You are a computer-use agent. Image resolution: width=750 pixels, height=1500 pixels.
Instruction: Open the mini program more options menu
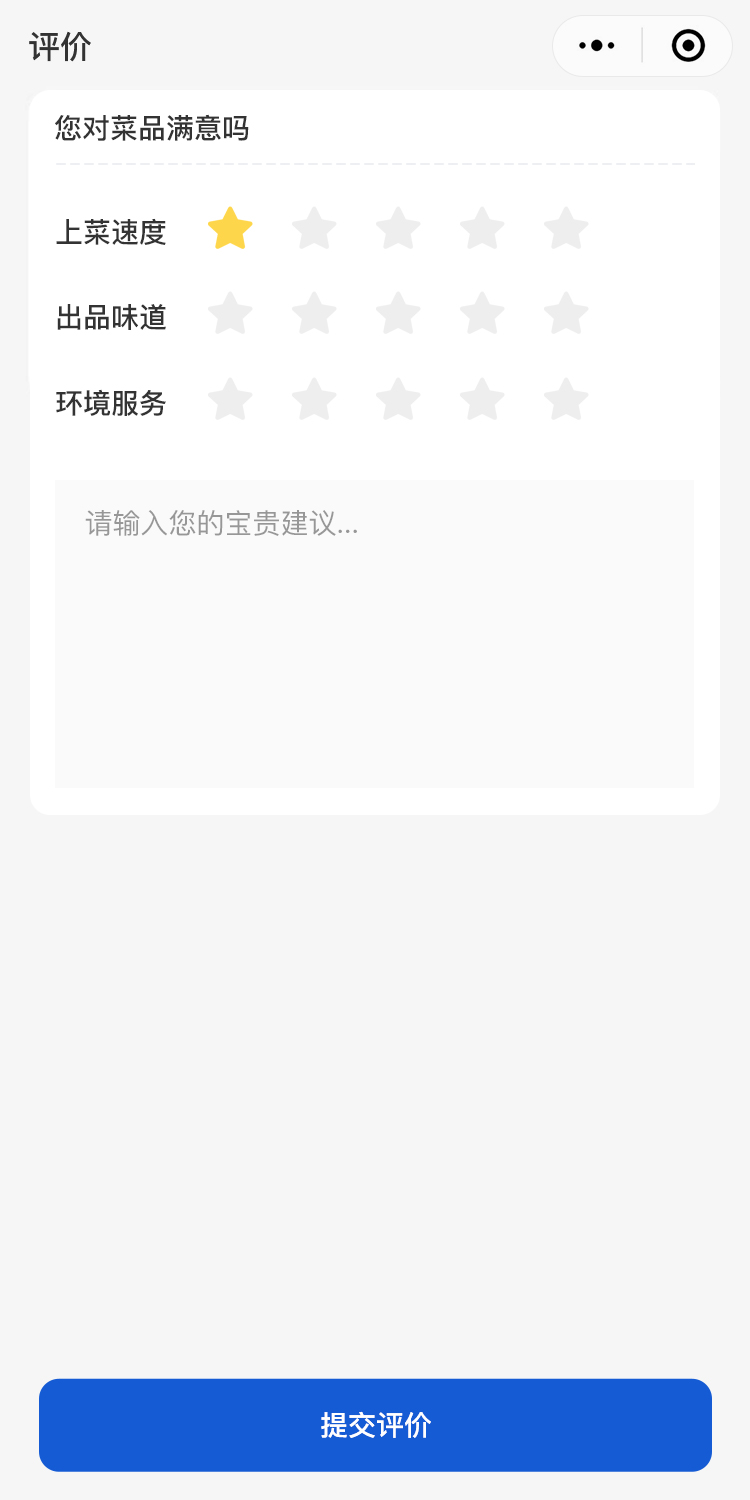(x=597, y=46)
